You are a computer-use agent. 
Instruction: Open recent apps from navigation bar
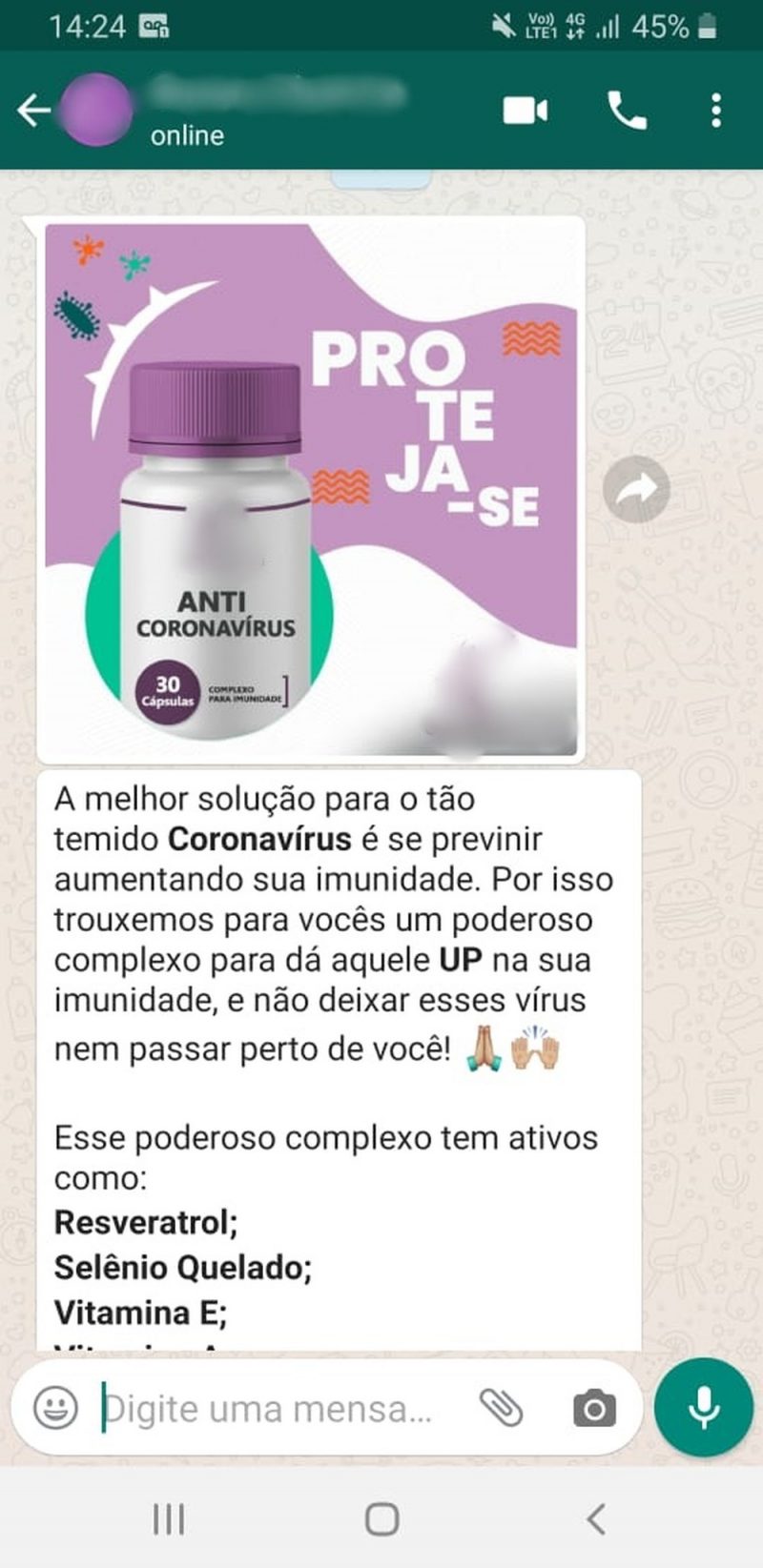169,1519
